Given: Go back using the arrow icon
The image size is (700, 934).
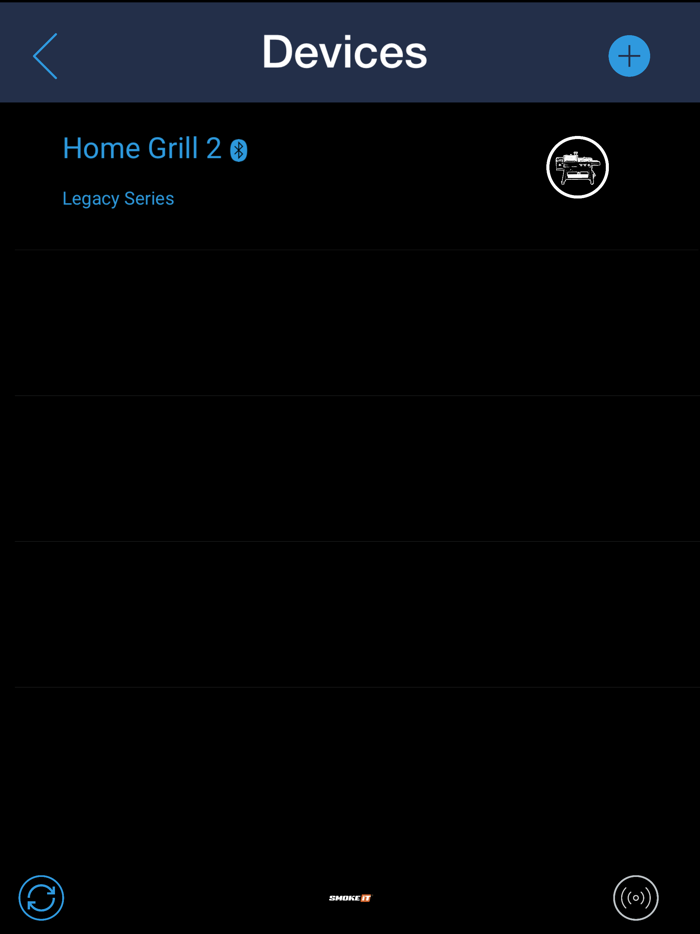Looking at the screenshot, I should (45, 56).
